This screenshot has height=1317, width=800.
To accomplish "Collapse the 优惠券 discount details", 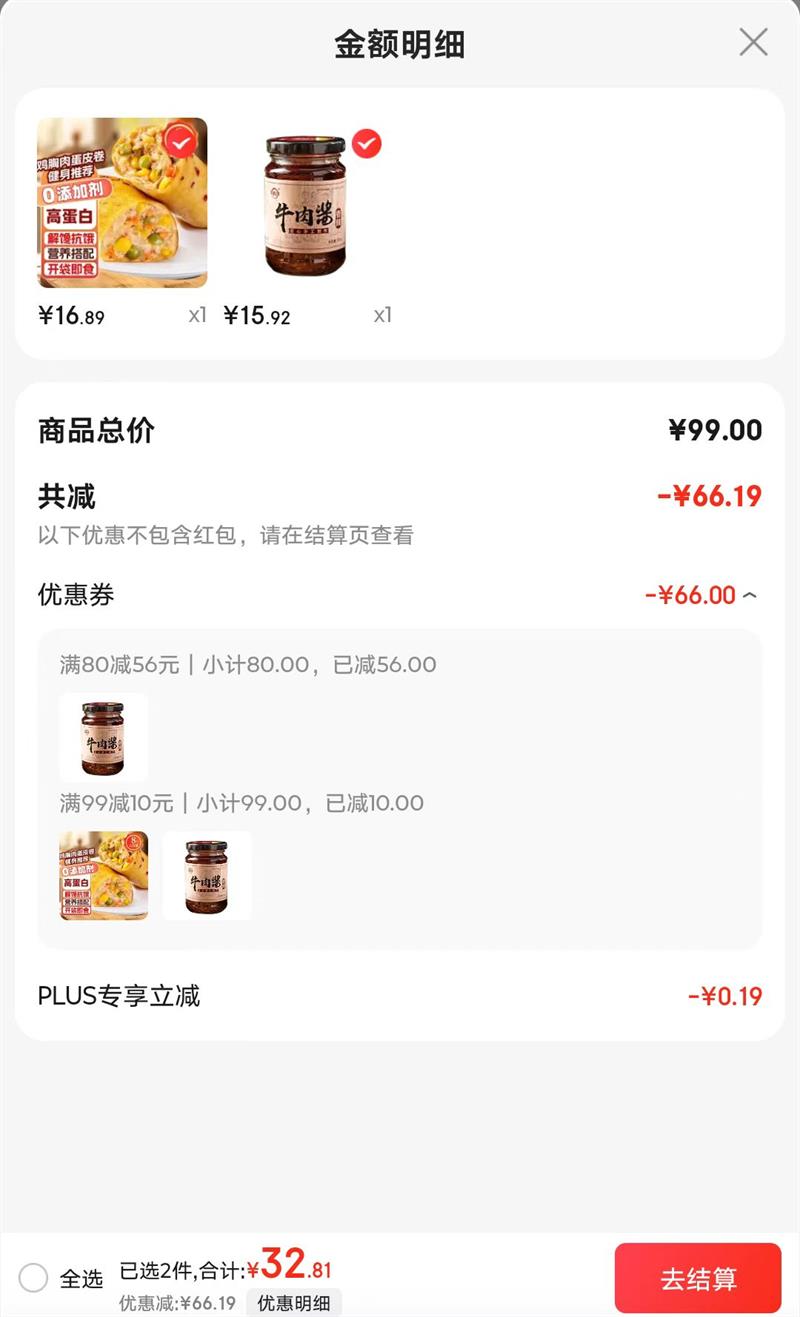I will 750,596.
